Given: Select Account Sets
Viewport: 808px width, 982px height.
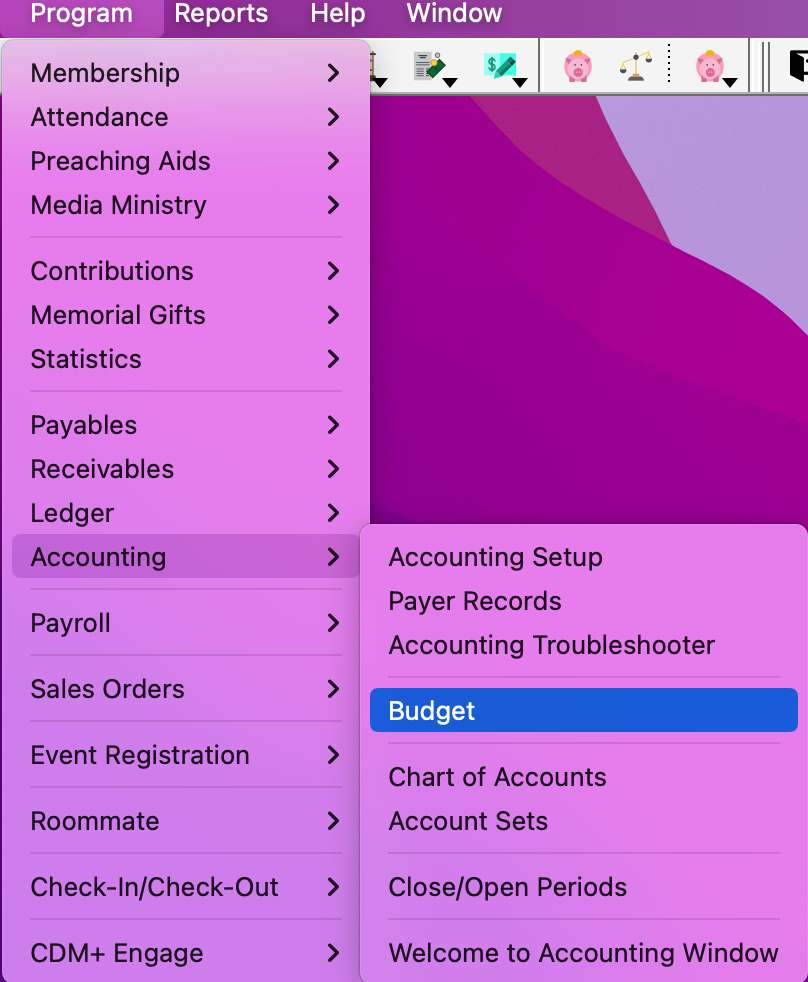Looking at the screenshot, I should pos(468,821).
